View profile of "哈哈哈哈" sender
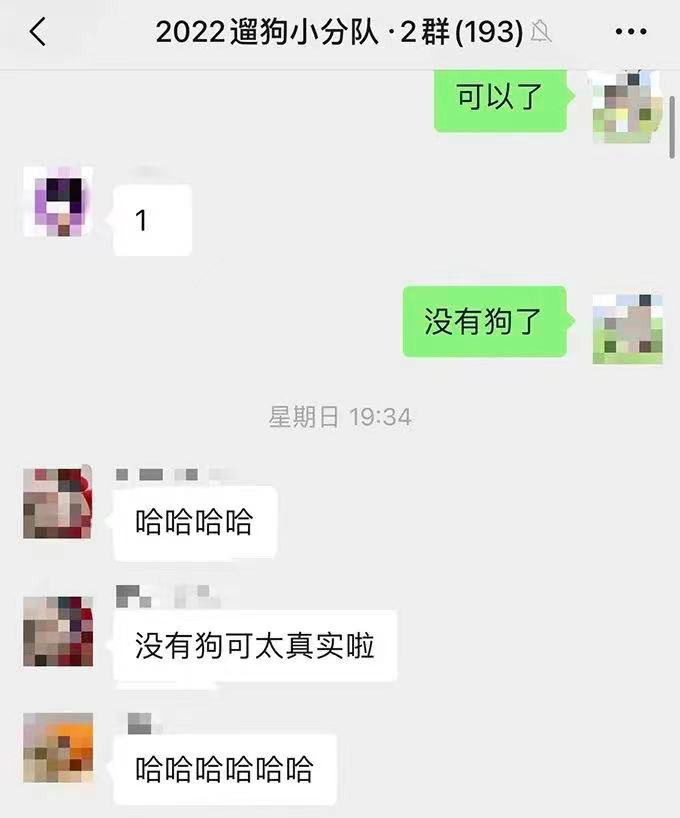680x818 pixels. pyautogui.click(x=58, y=503)
